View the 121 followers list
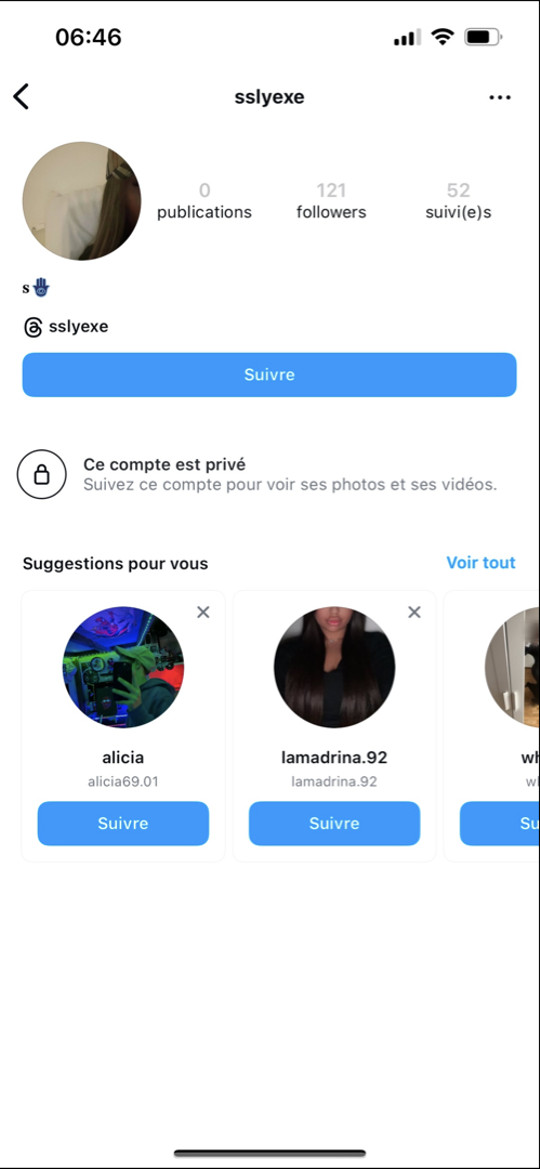The height and width of the screenshot is (1169, 540). [x=331, y=201]
